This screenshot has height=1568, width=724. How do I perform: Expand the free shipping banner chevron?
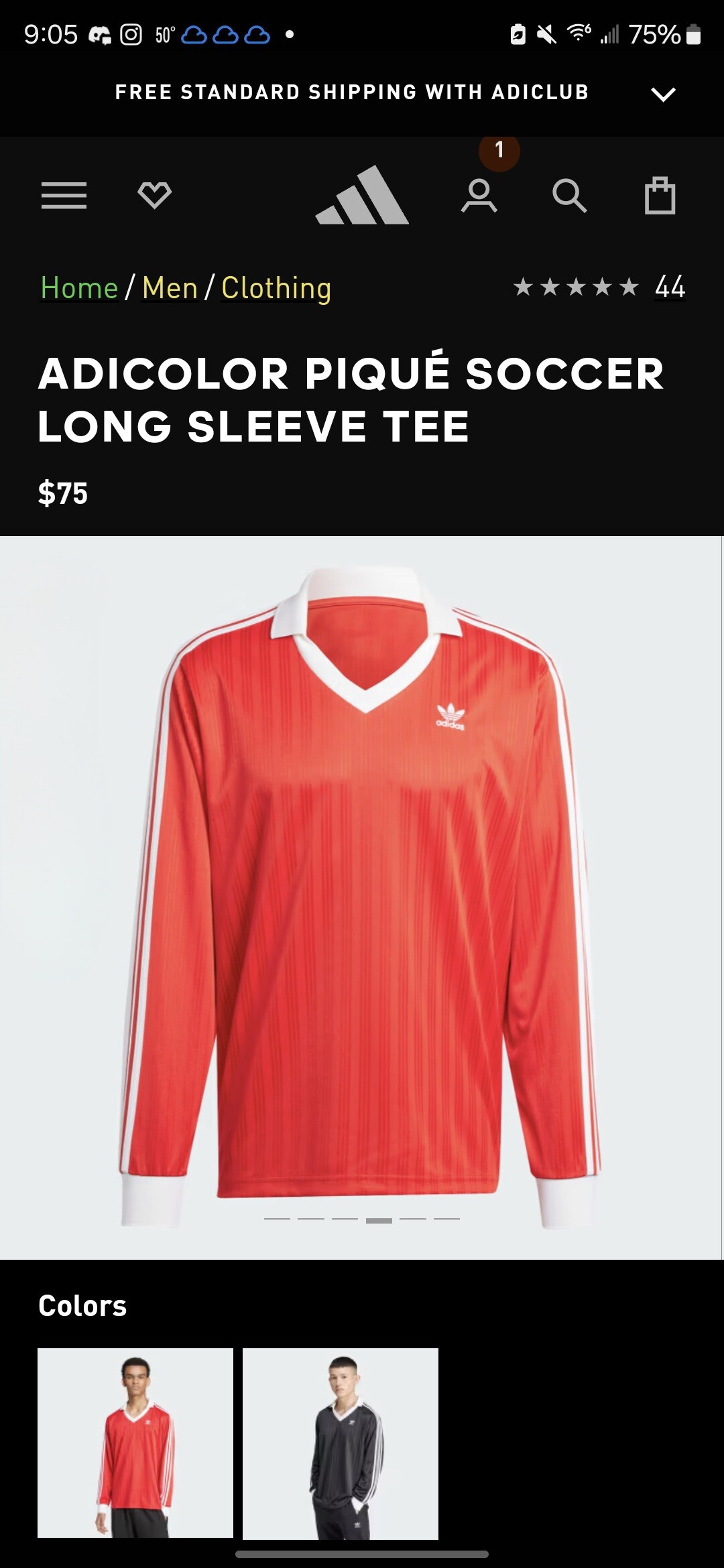pos(662,94)
